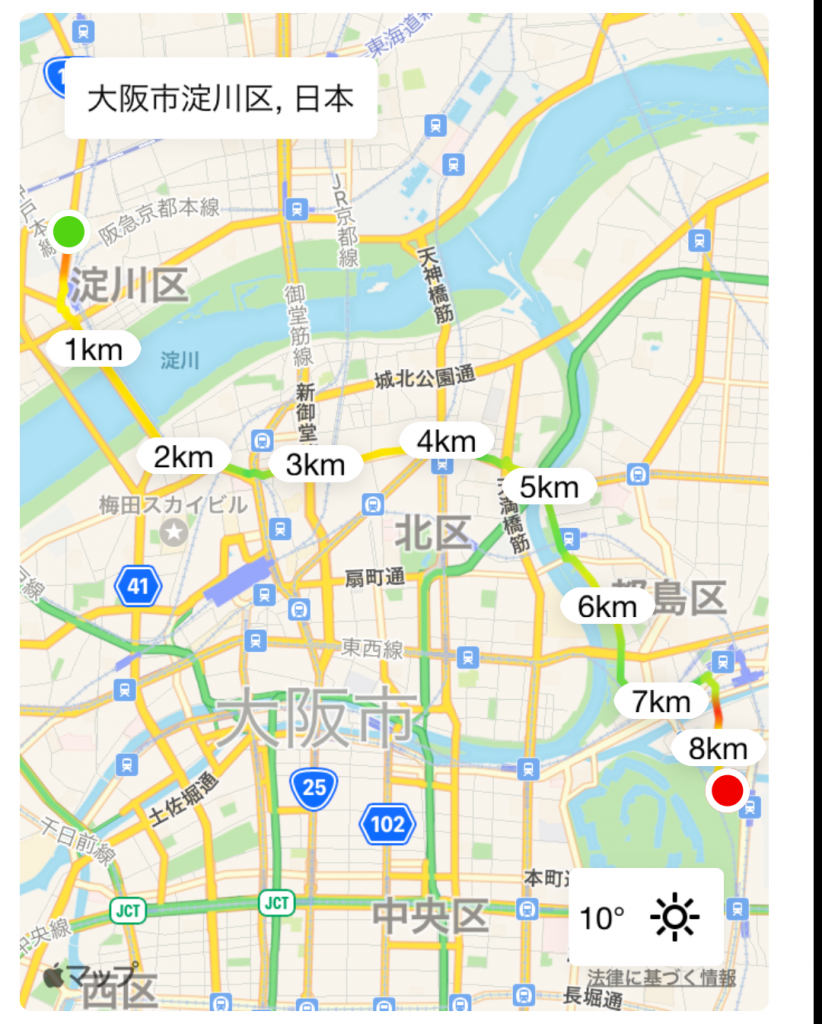Tap the red end point marker
The width and height of the screenshot is (822, 1024).
point(726,791)
